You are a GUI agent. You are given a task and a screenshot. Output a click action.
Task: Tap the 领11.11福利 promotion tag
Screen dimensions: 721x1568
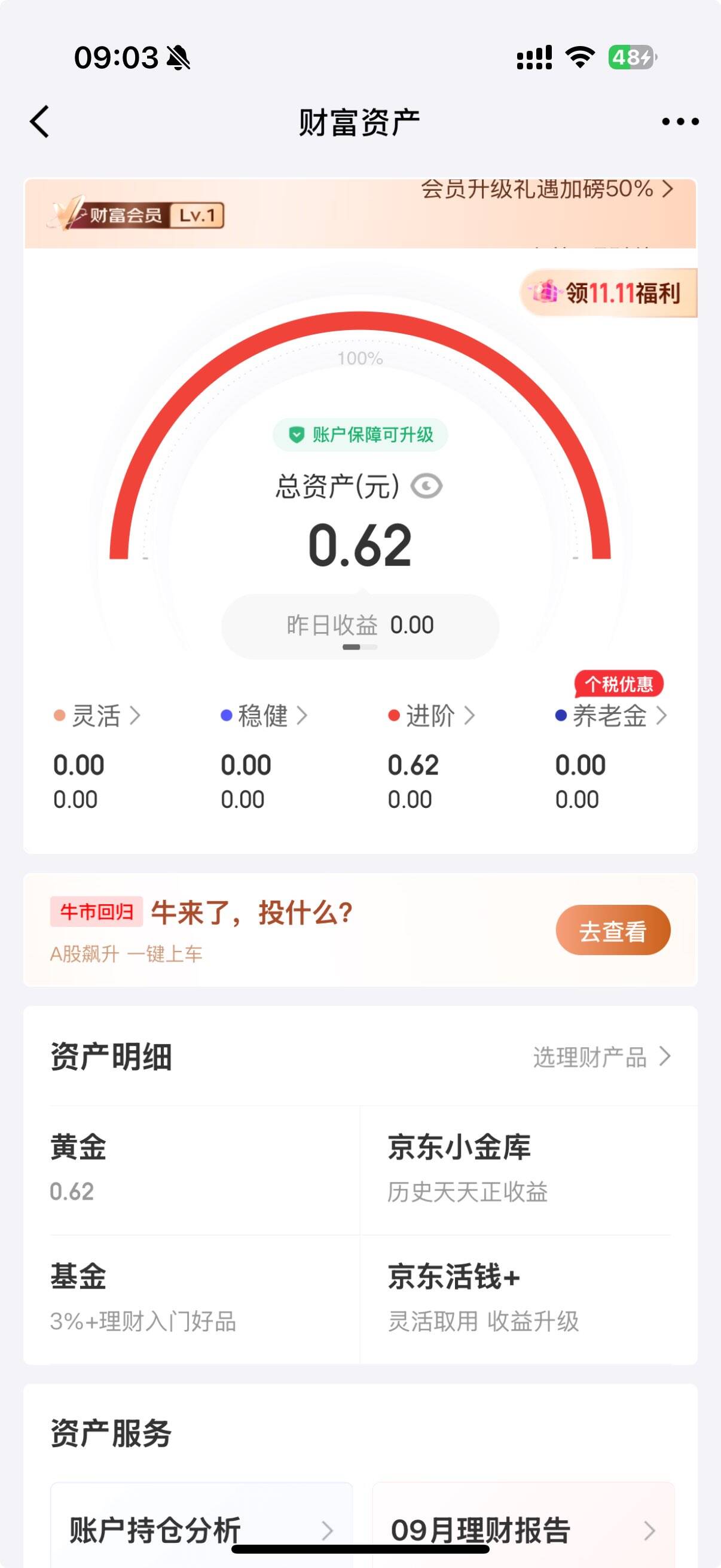click(x=609, y=293)
